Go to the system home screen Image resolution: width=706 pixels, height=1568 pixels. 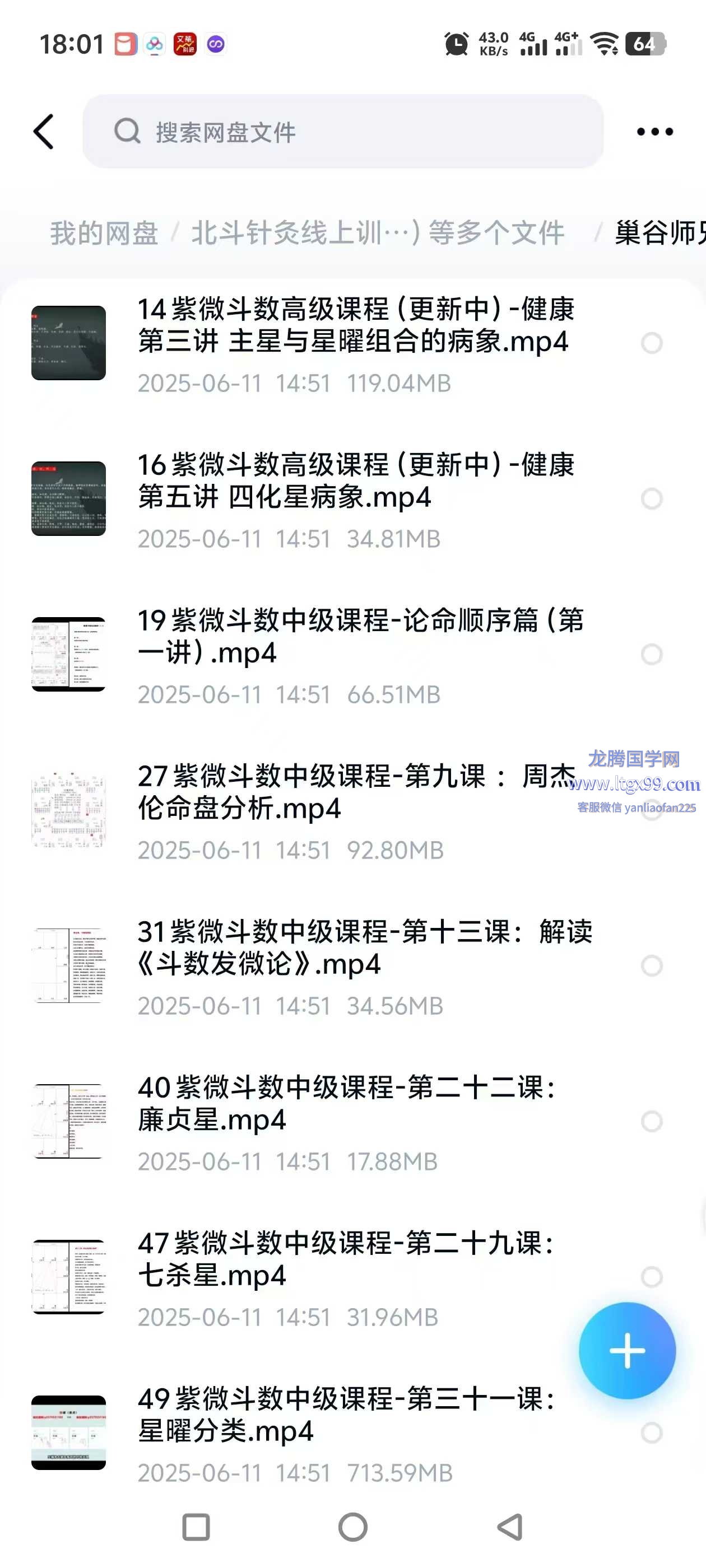(x=352, y=1527)
